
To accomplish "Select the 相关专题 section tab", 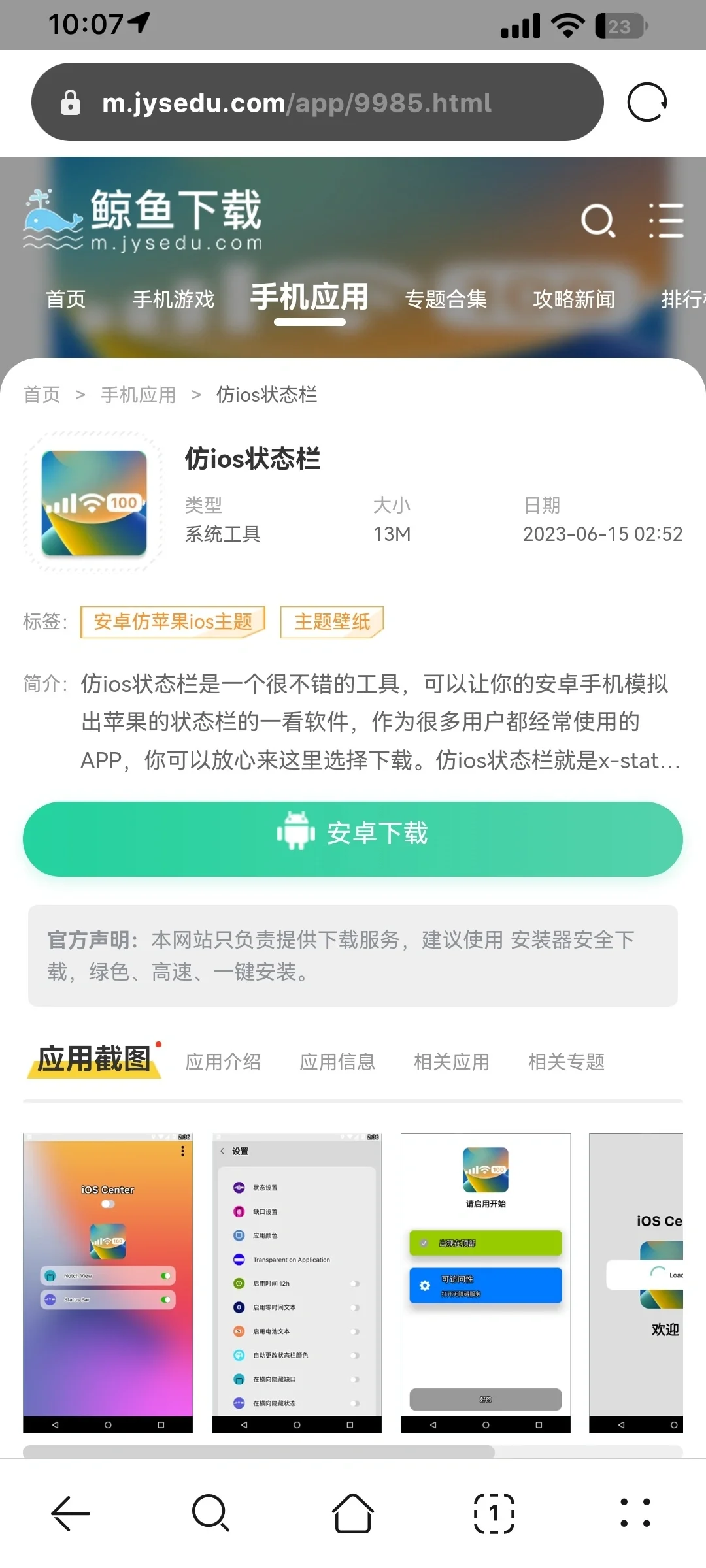I will [x=566, y=1062].
